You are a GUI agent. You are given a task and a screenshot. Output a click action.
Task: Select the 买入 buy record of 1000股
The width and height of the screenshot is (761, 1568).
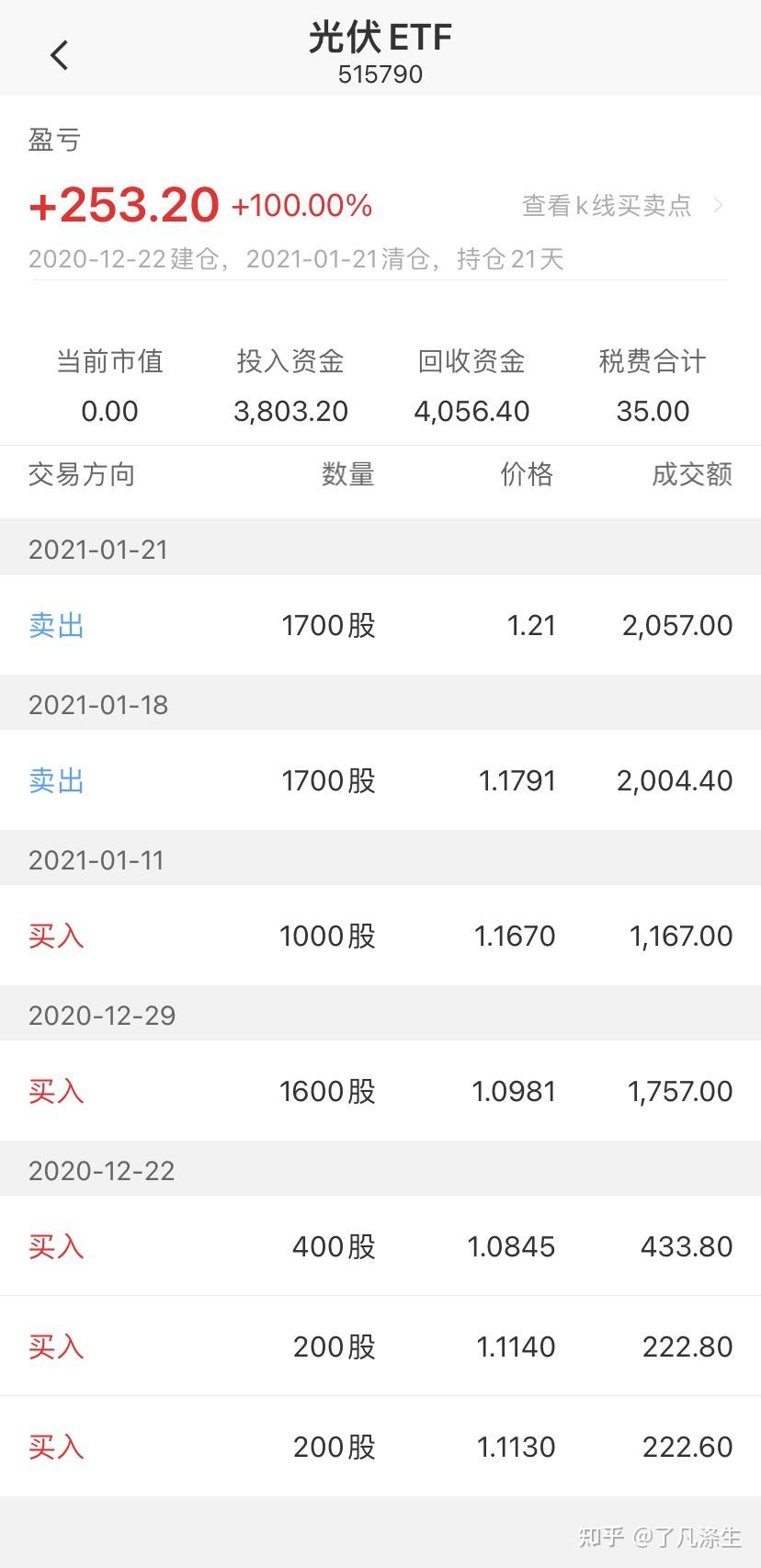click(x=55, y=936)
